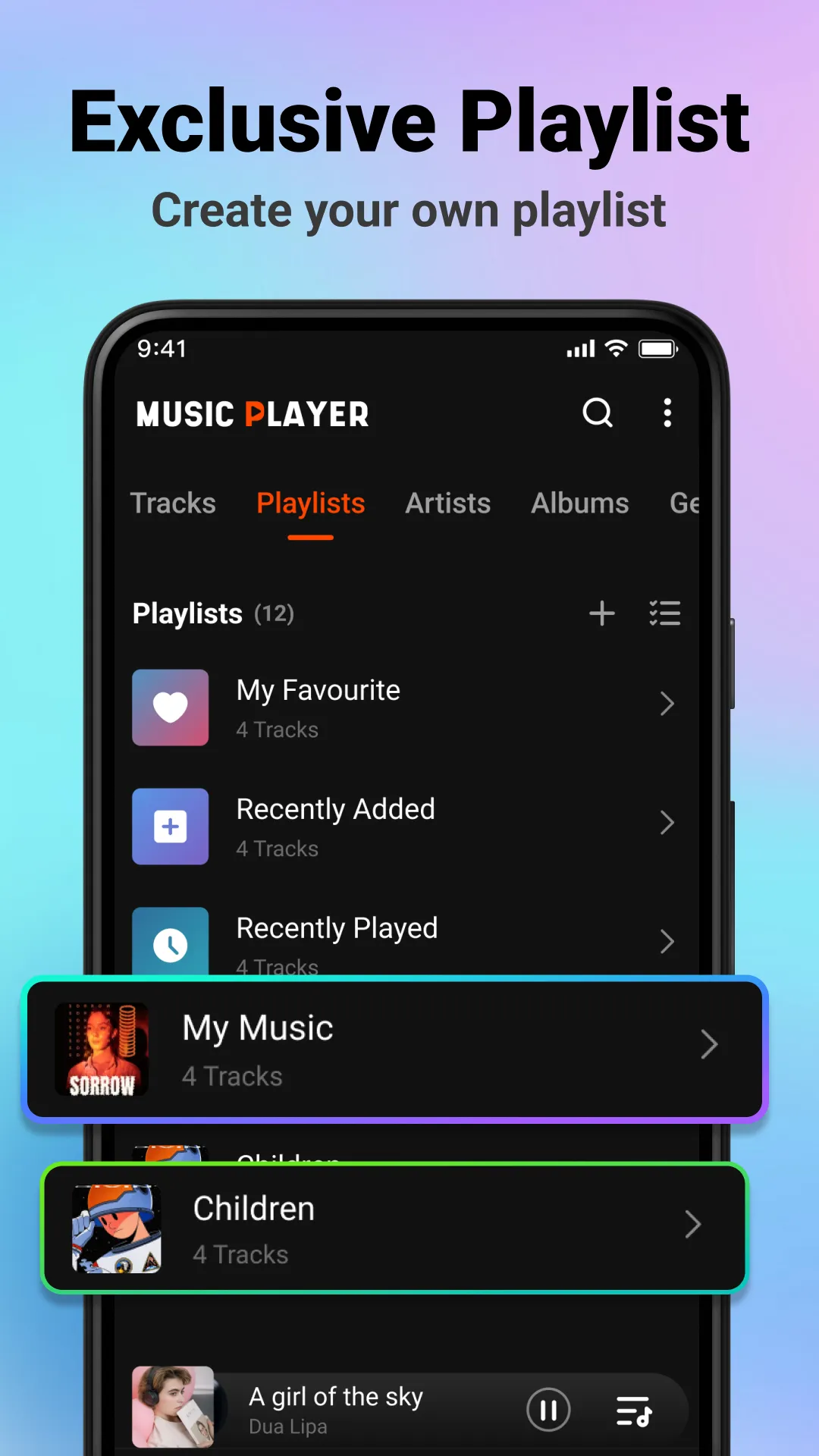The height and width of the screenshot is (1456, 819).
Task: Expand the My Favourite playlist chevron
Action: click(x=667, y=704)
